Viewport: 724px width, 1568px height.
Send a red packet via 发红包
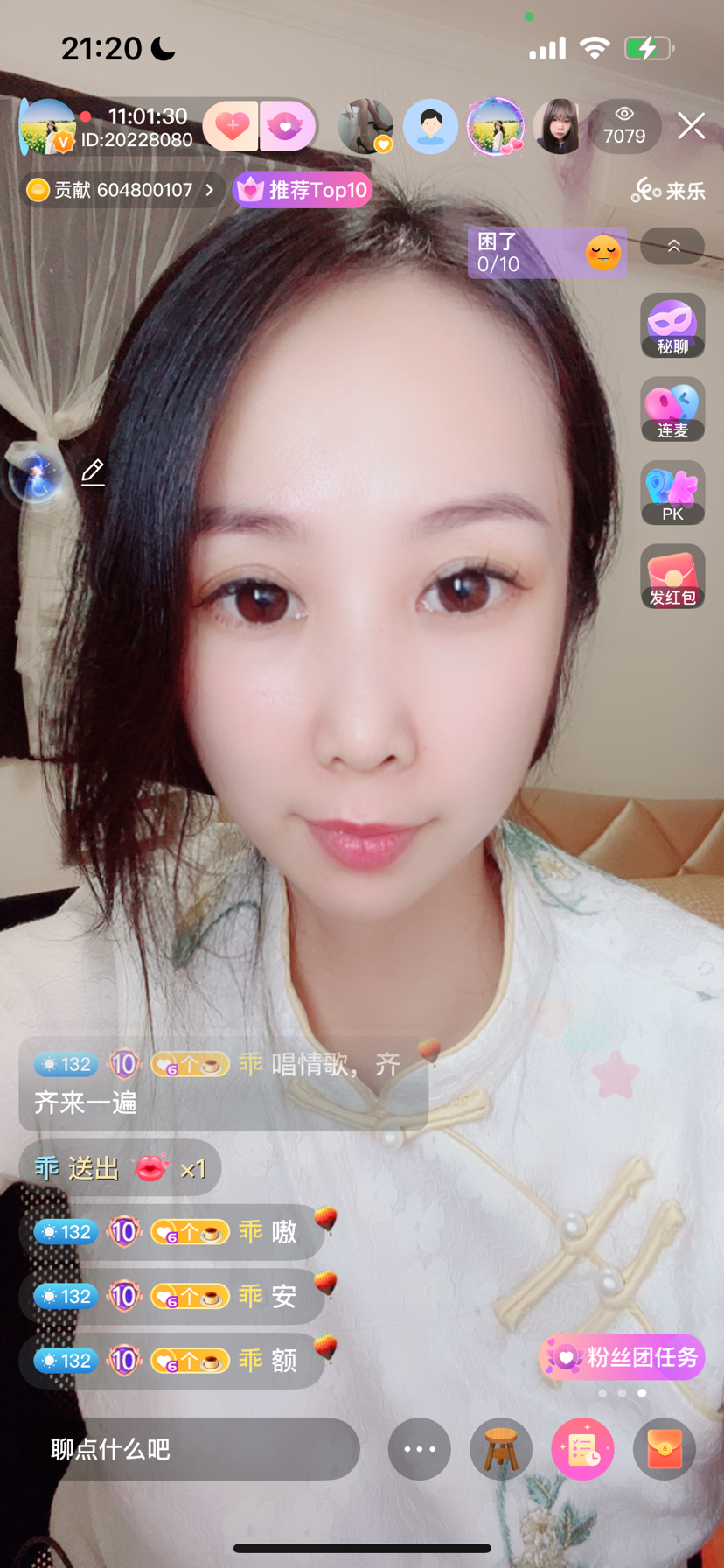pyautogui.click(x=672, y=577)
